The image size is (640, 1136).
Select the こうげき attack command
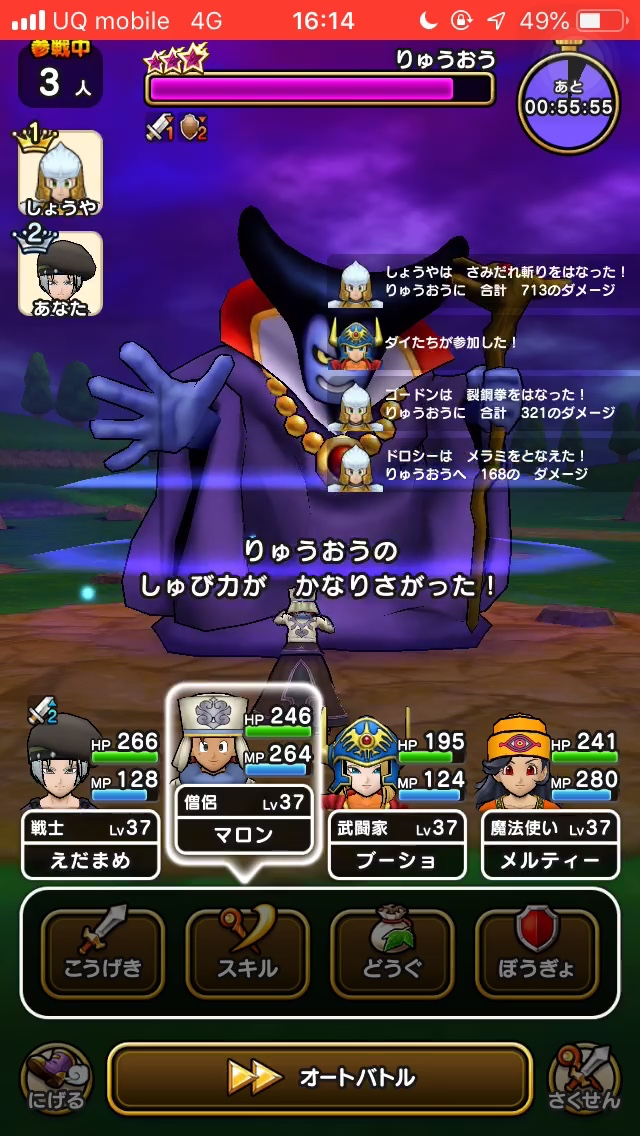click(x=103, y=953)
